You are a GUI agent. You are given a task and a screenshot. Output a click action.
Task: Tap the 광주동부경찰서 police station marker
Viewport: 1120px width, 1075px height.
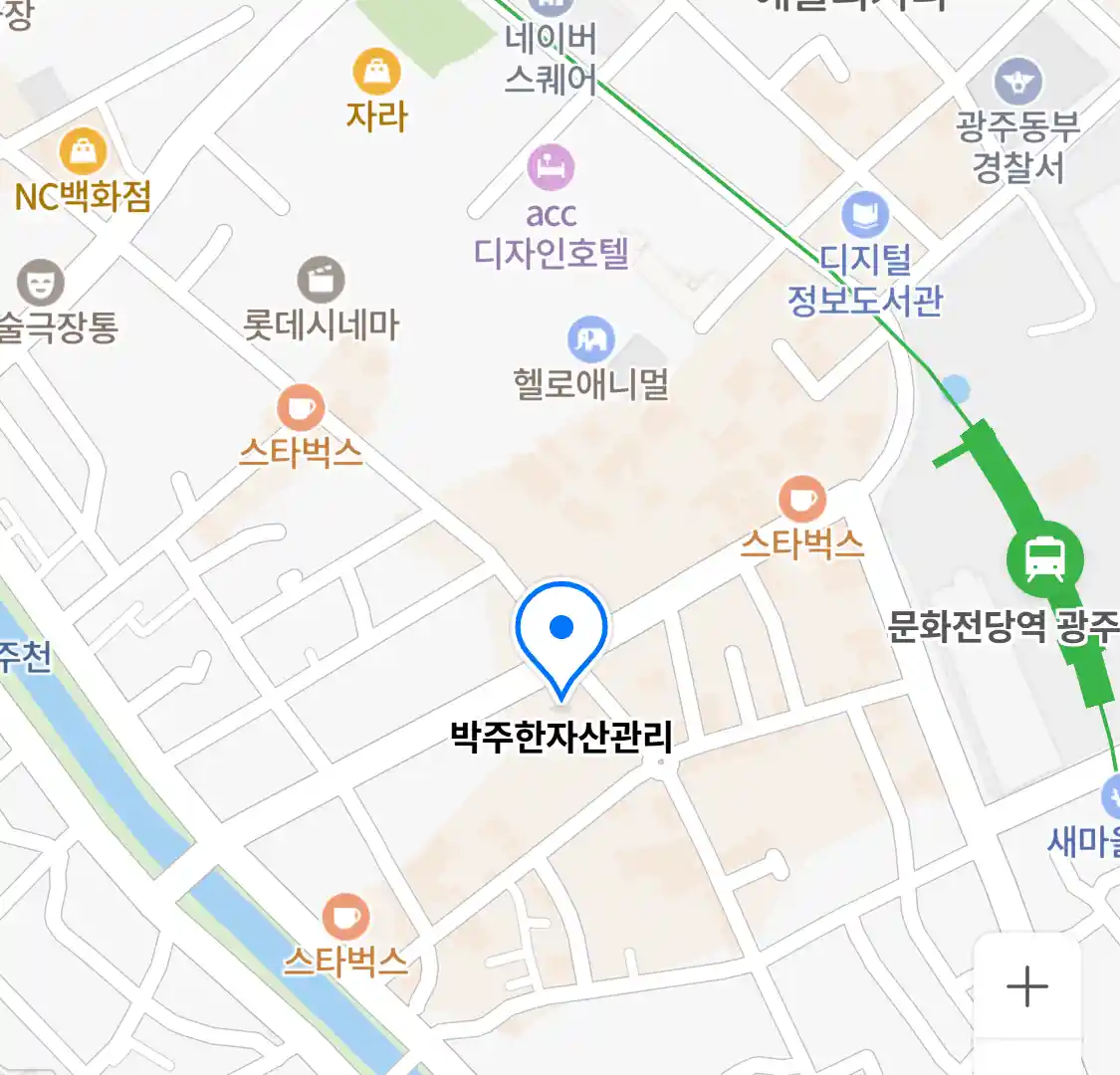pos(1017,83)
